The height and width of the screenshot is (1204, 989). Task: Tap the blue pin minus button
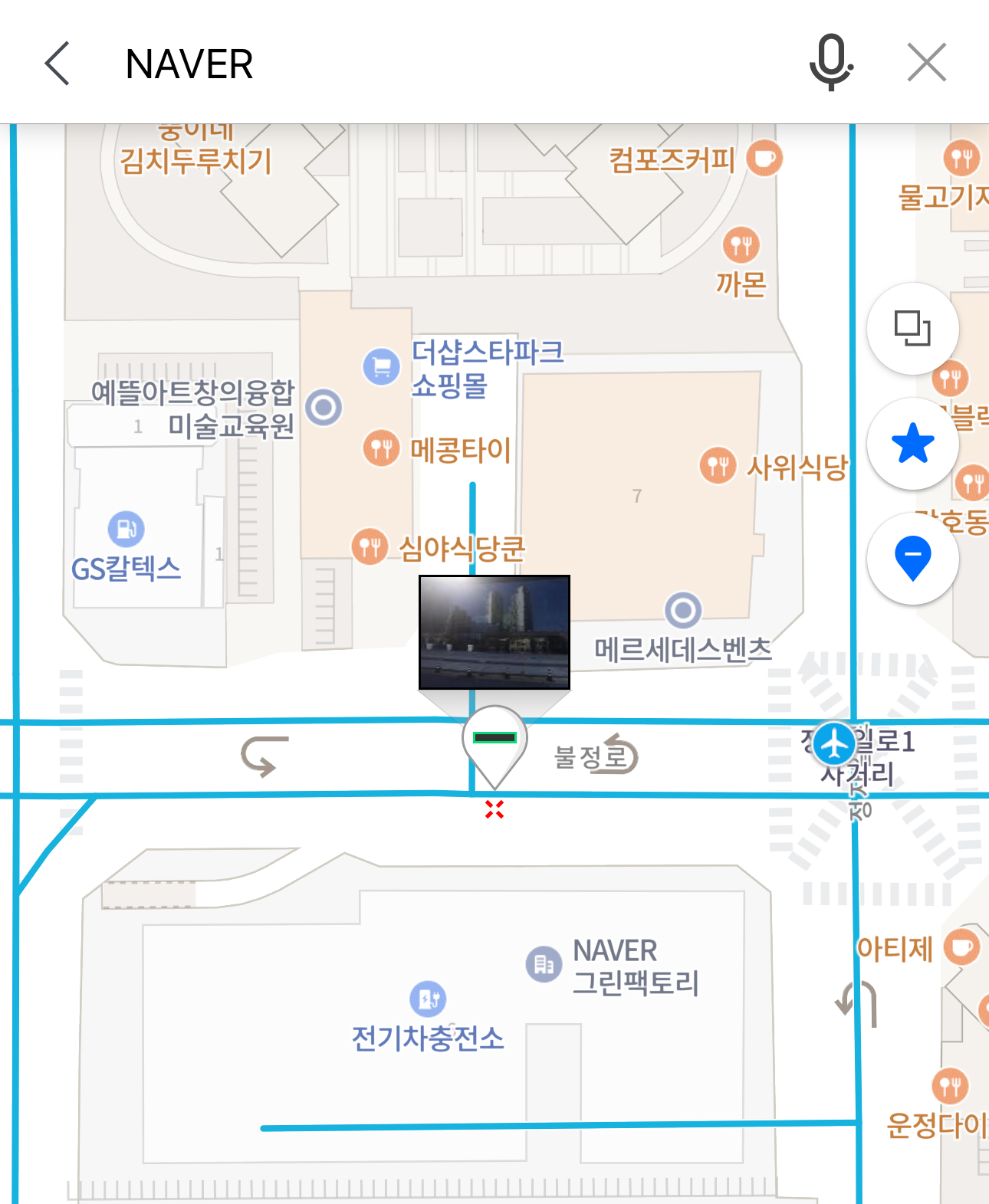coord(912,559)
